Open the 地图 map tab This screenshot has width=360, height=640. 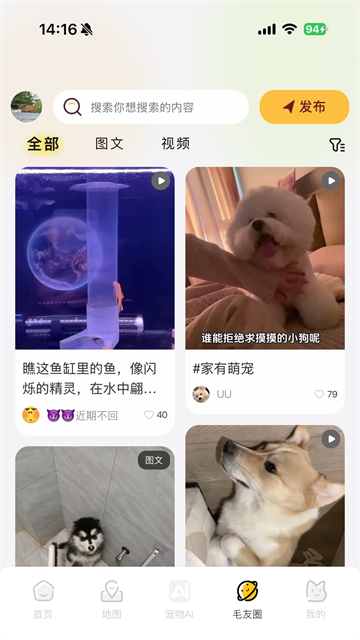click(111, 600)
